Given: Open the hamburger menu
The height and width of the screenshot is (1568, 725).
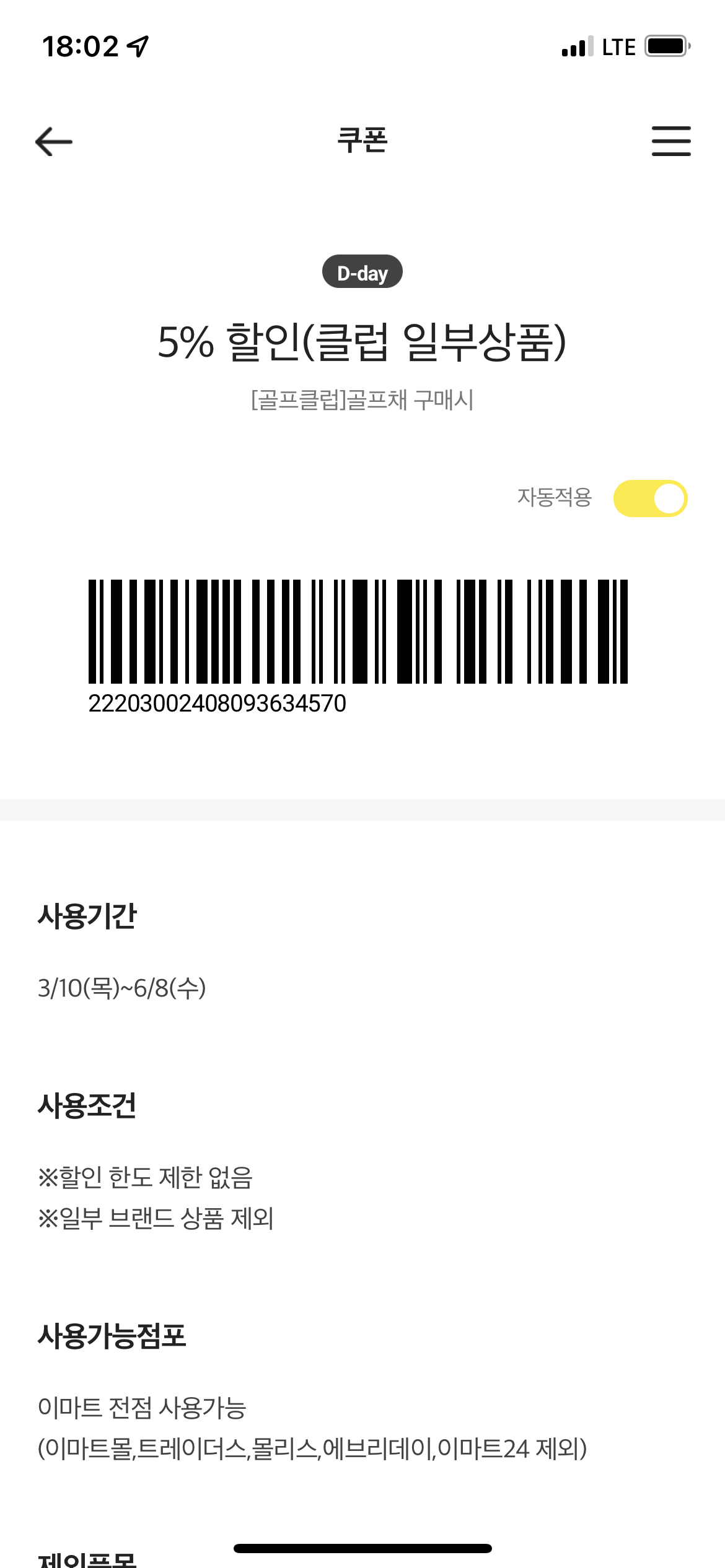Looking at the screenshot, I should pyautogui.click(x=670, y=141).
